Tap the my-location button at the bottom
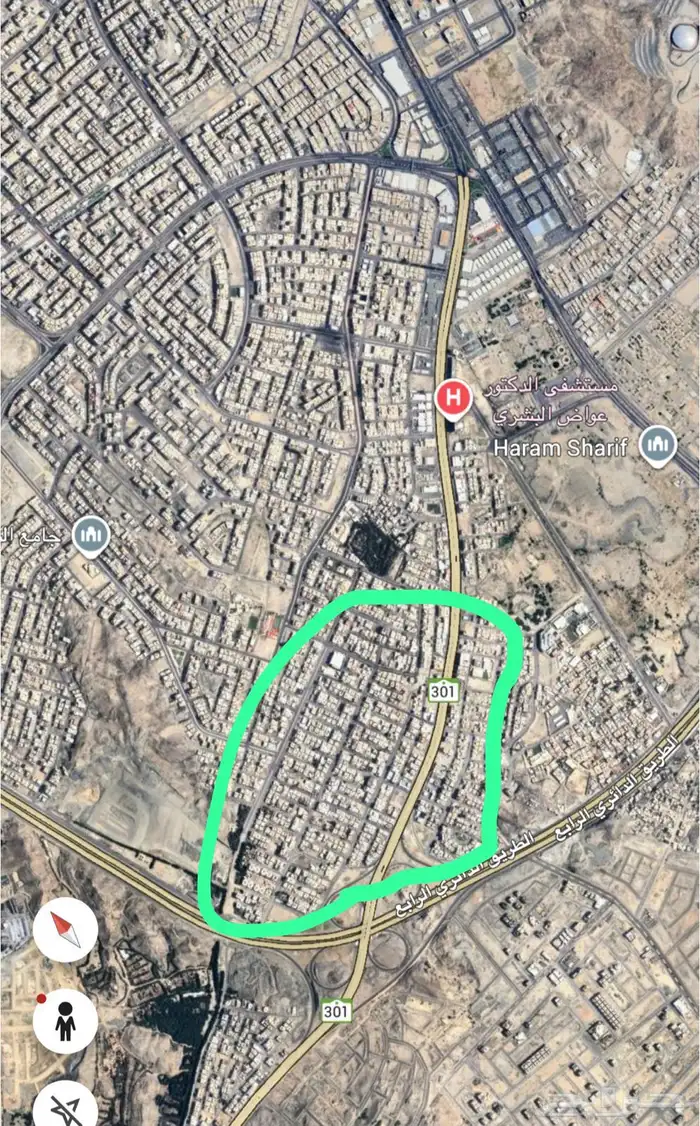This screenshot has height=1126, width=700. (65, 1104)
